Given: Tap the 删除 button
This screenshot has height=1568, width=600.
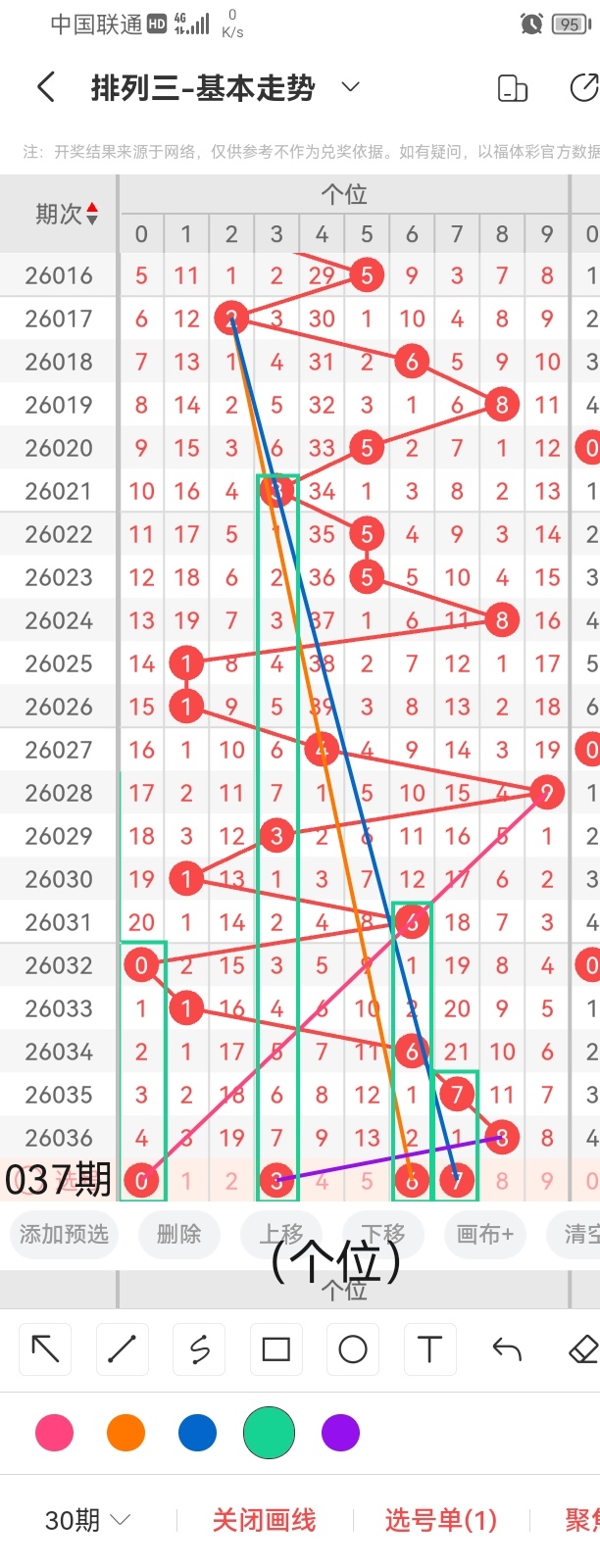Looking at the screenshot, I should coord(178,1234).
